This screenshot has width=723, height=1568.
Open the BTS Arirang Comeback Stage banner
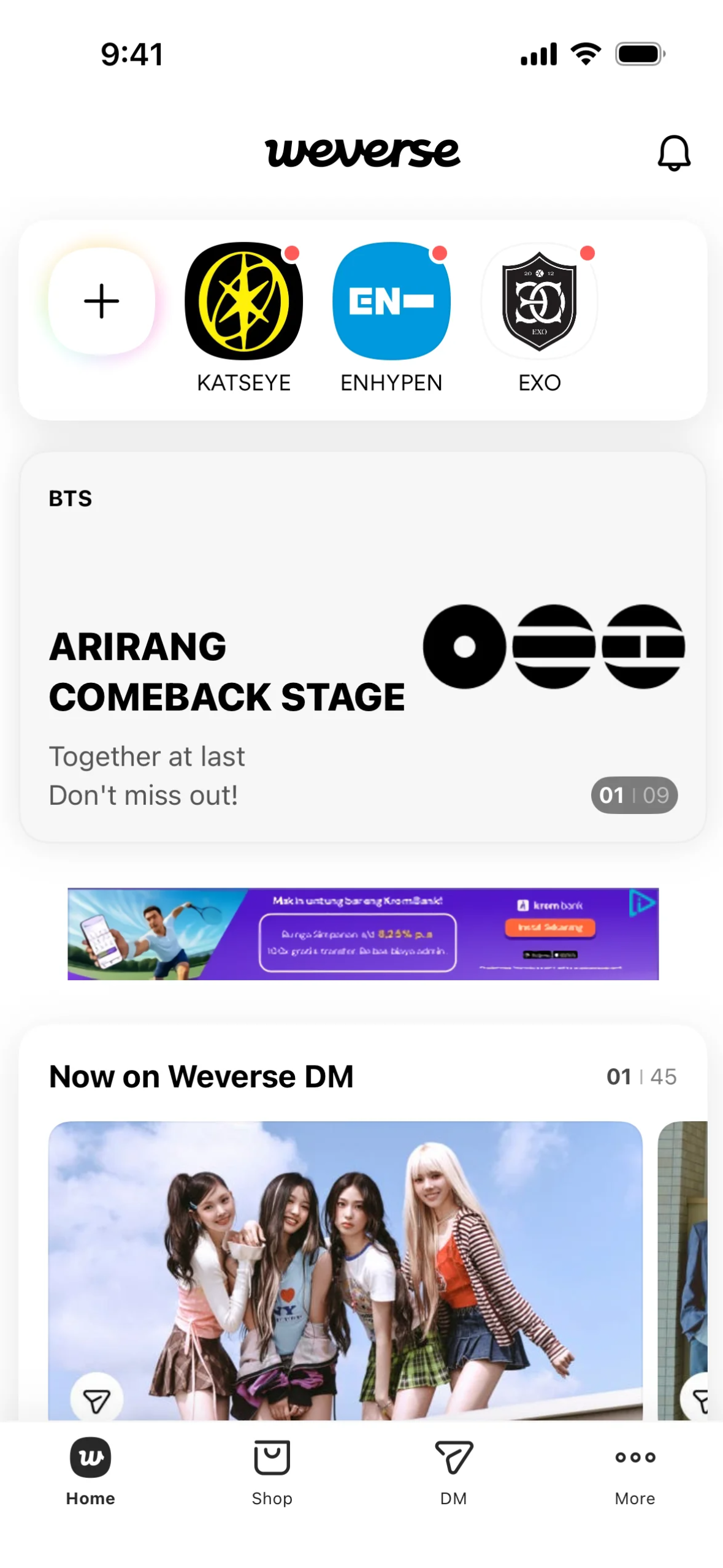point(362,647)
